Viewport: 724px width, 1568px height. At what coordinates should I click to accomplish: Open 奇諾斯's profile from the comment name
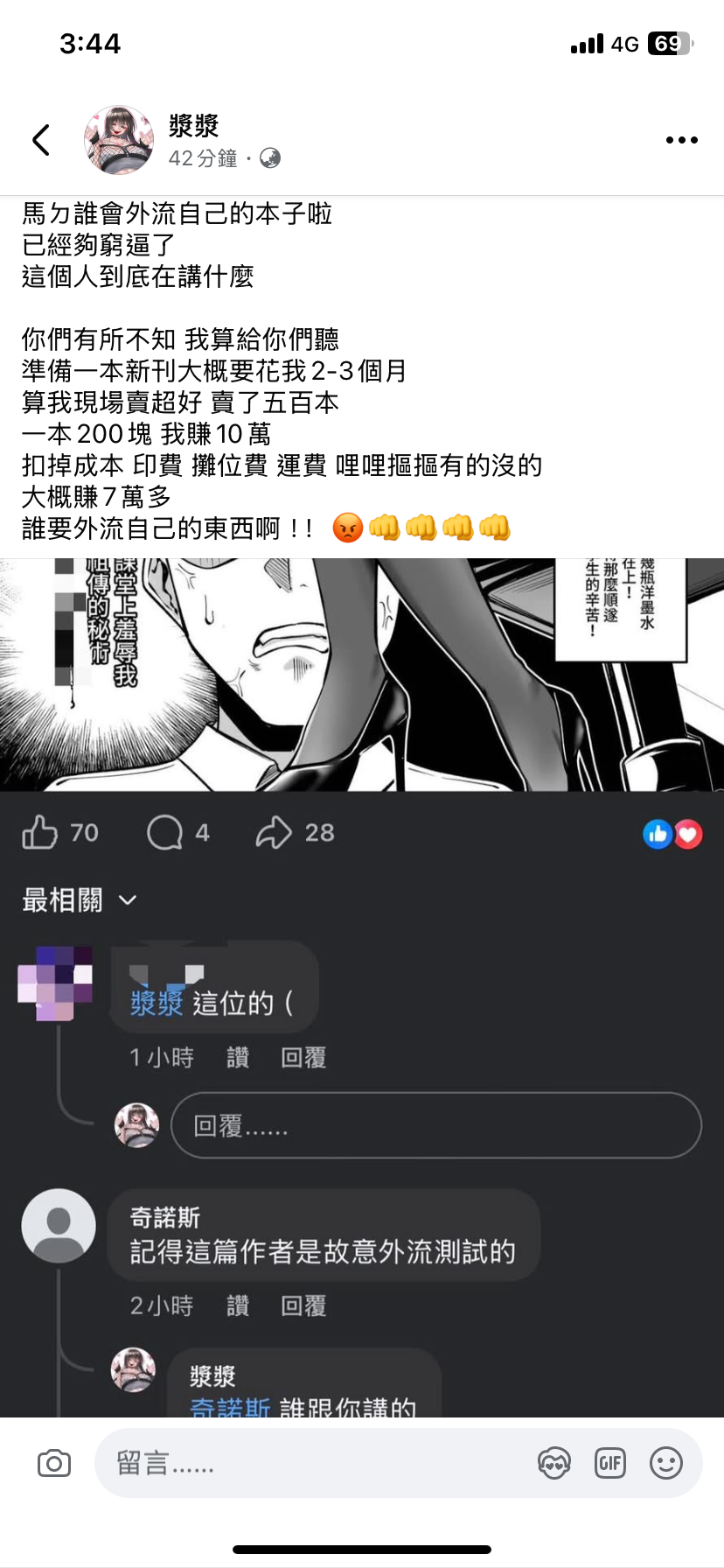pos(165,1217)
